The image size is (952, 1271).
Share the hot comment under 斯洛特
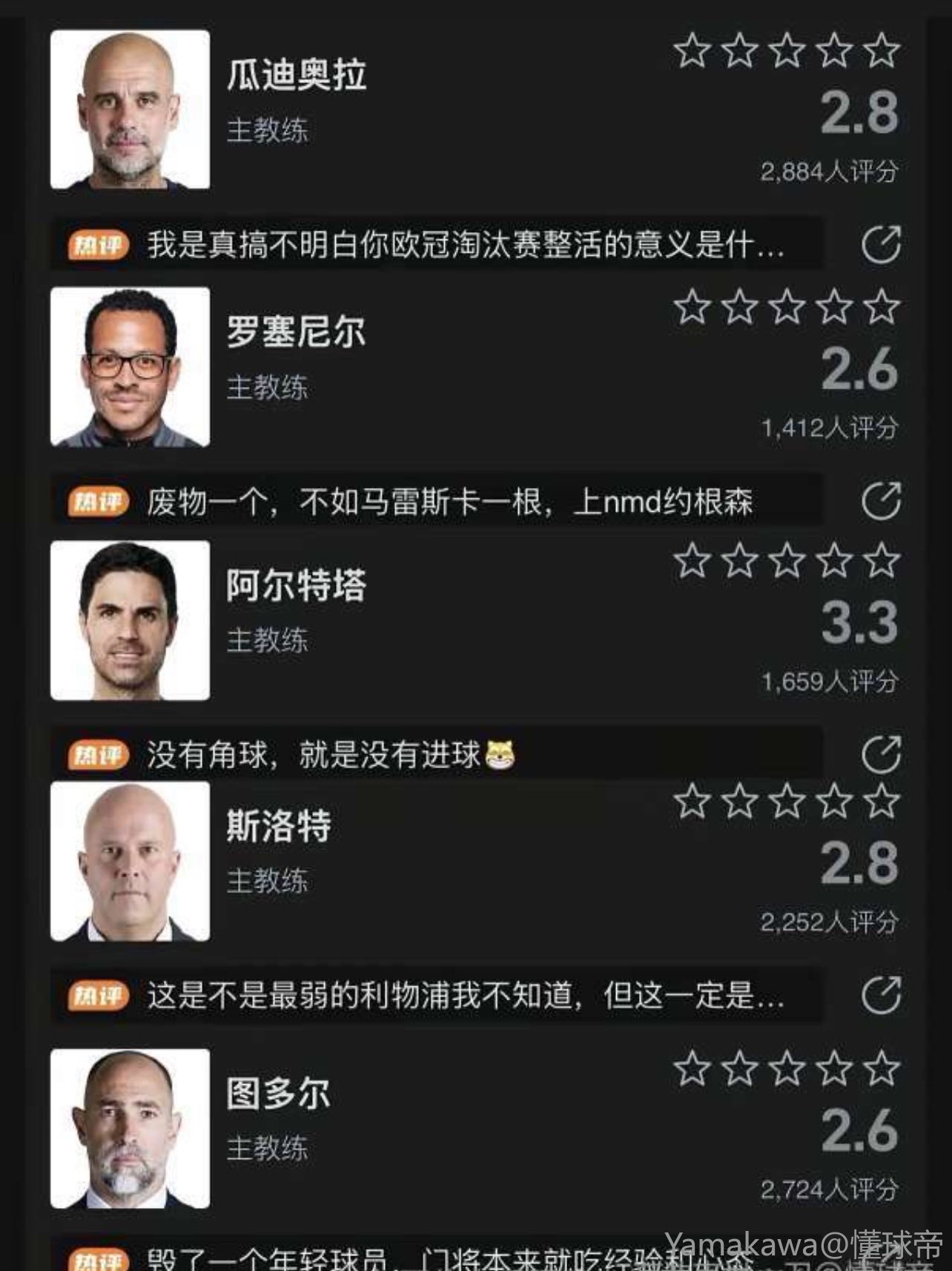tap(881, 995)
